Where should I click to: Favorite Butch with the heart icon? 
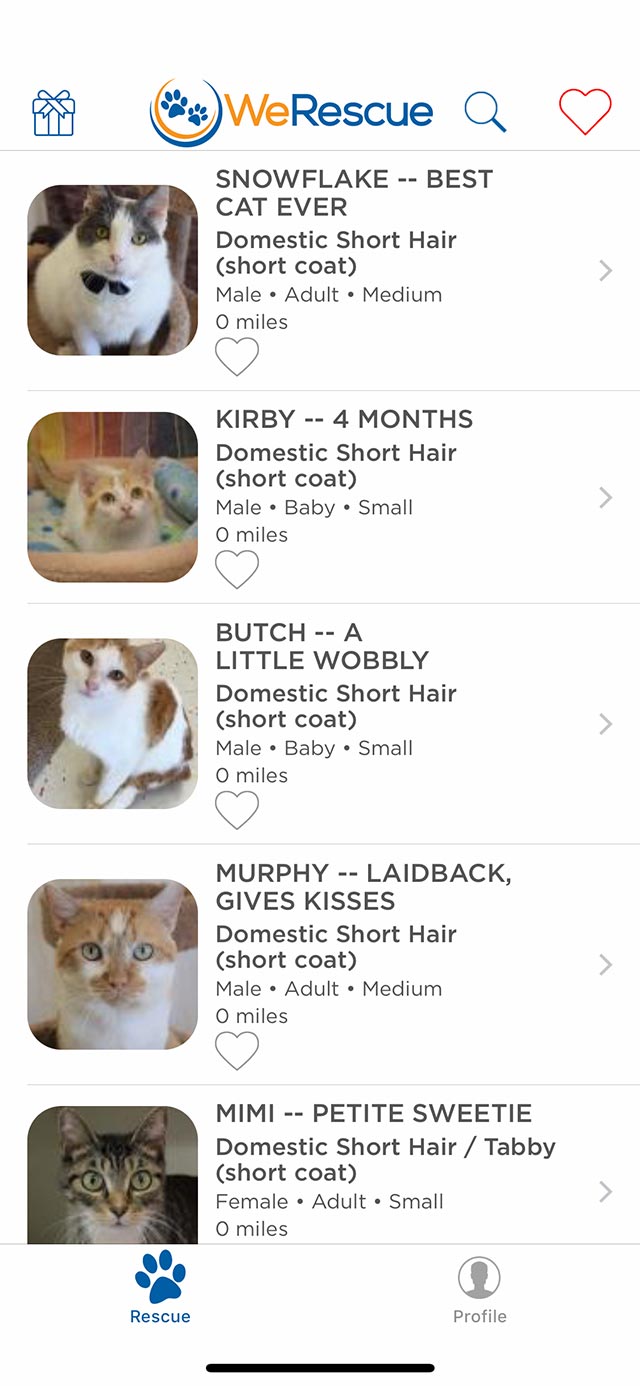pyautogui.click(x=237, y=810)
